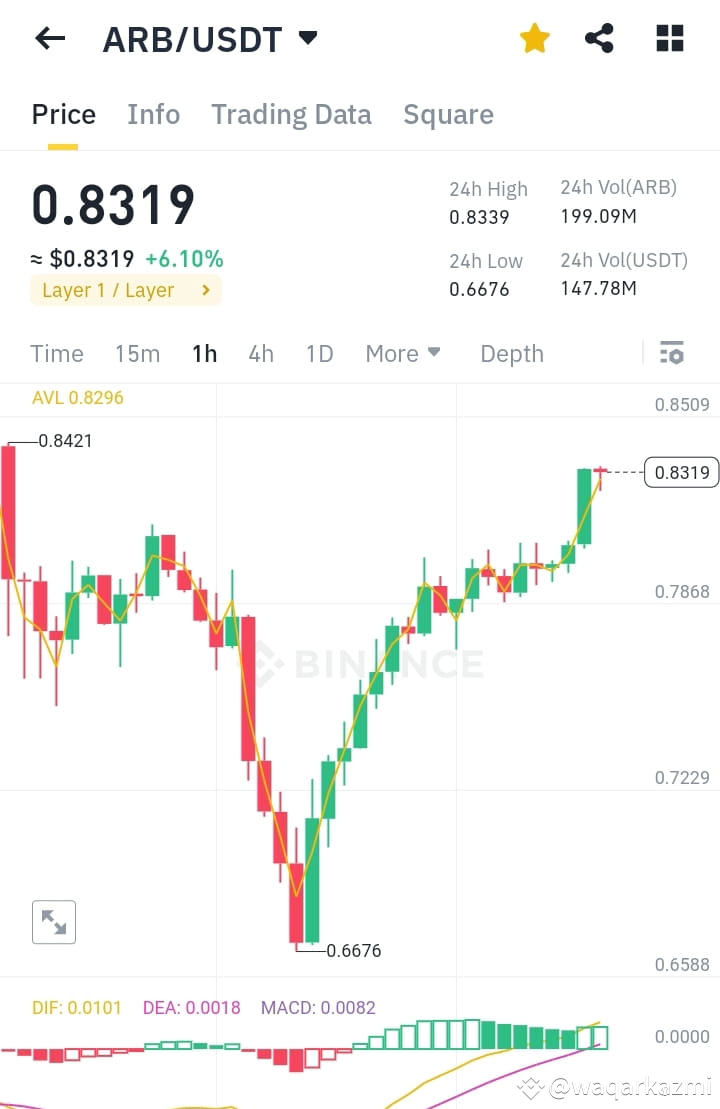
Task: Open the Info section
Action: 153,114
